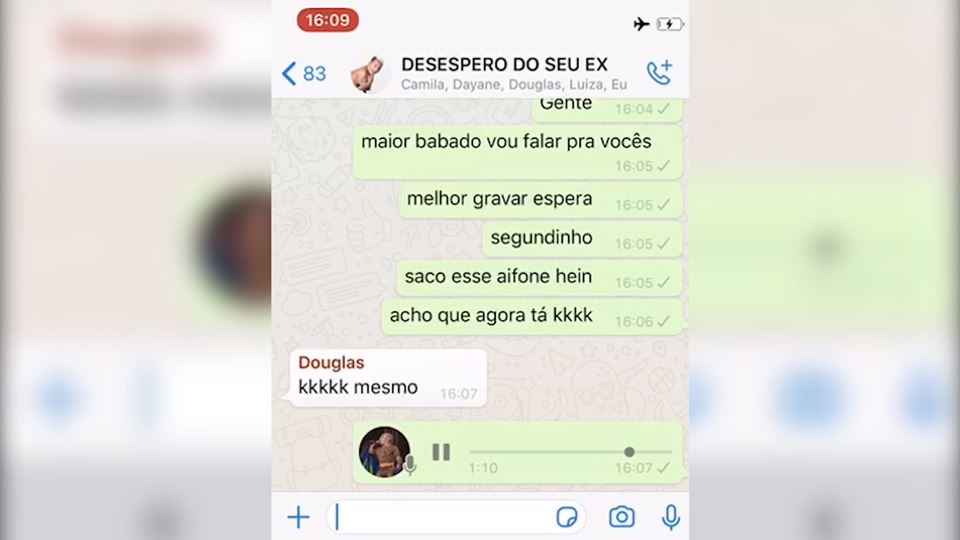Screen dimensions: 960x540
Task: Focus the message text field
Action: point(440,517)
